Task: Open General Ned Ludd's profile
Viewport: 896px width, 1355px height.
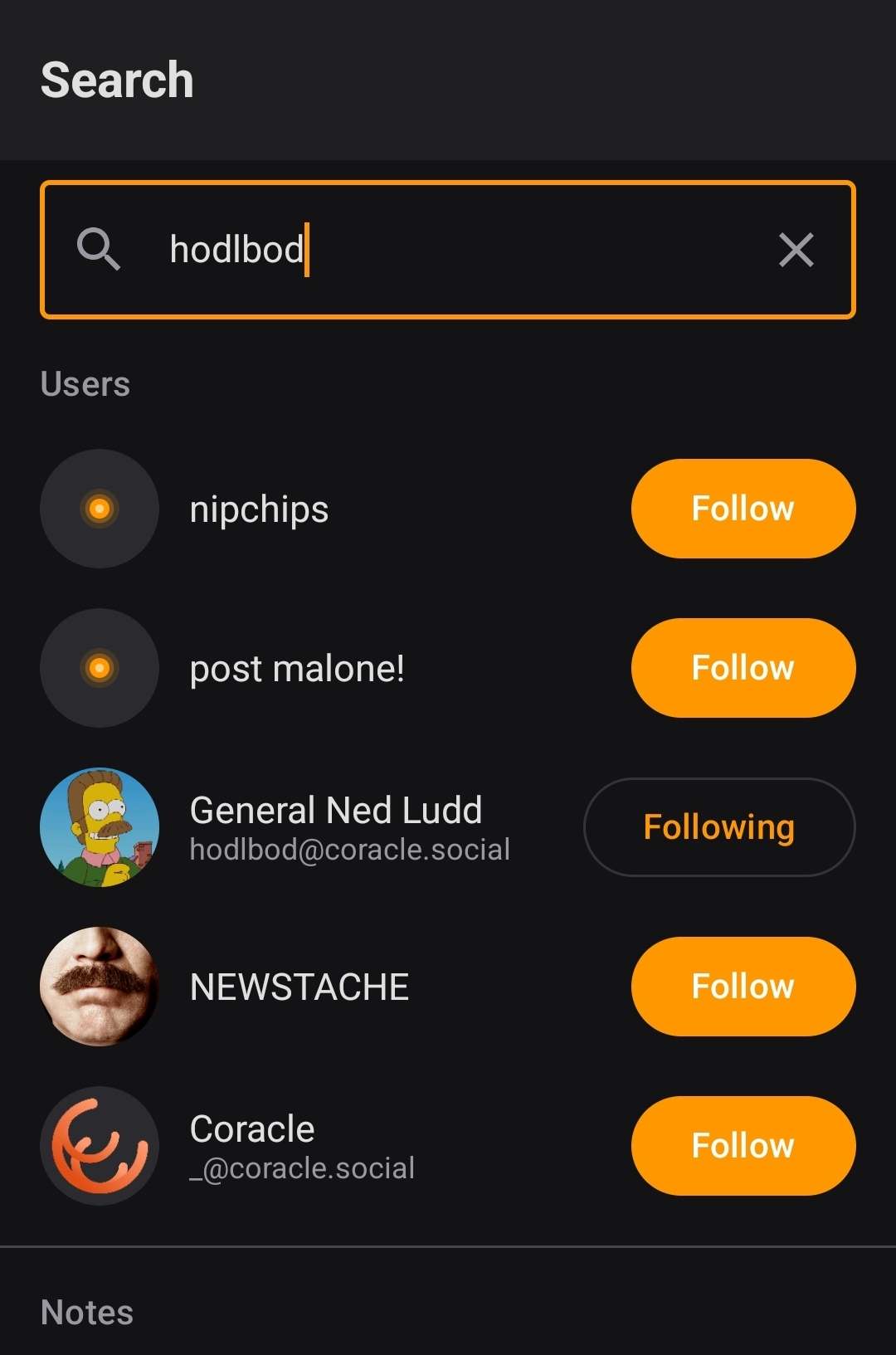Action: pos(335,812)
